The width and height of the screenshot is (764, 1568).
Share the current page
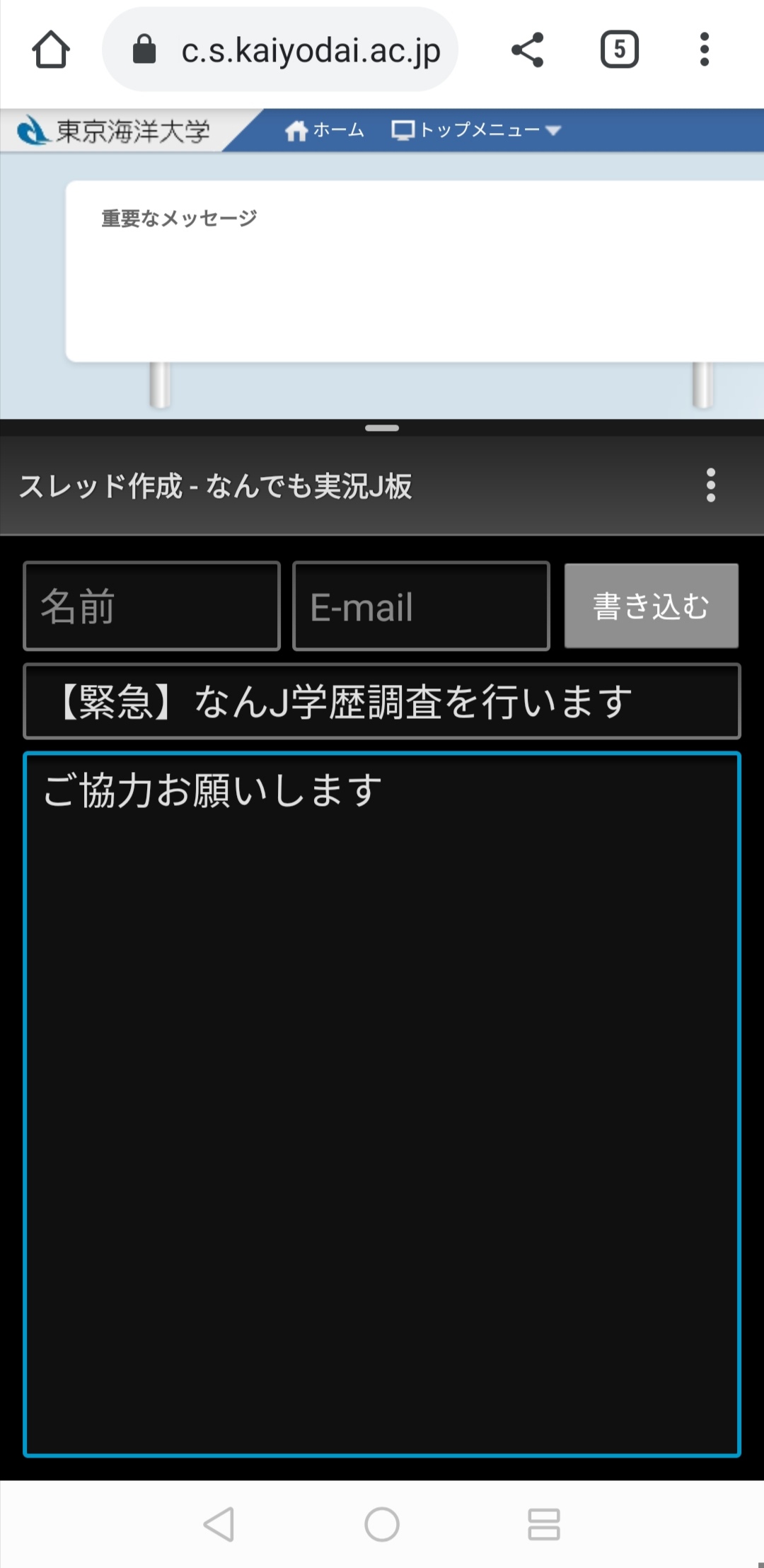pyautogui.click(x=527, y=50)
